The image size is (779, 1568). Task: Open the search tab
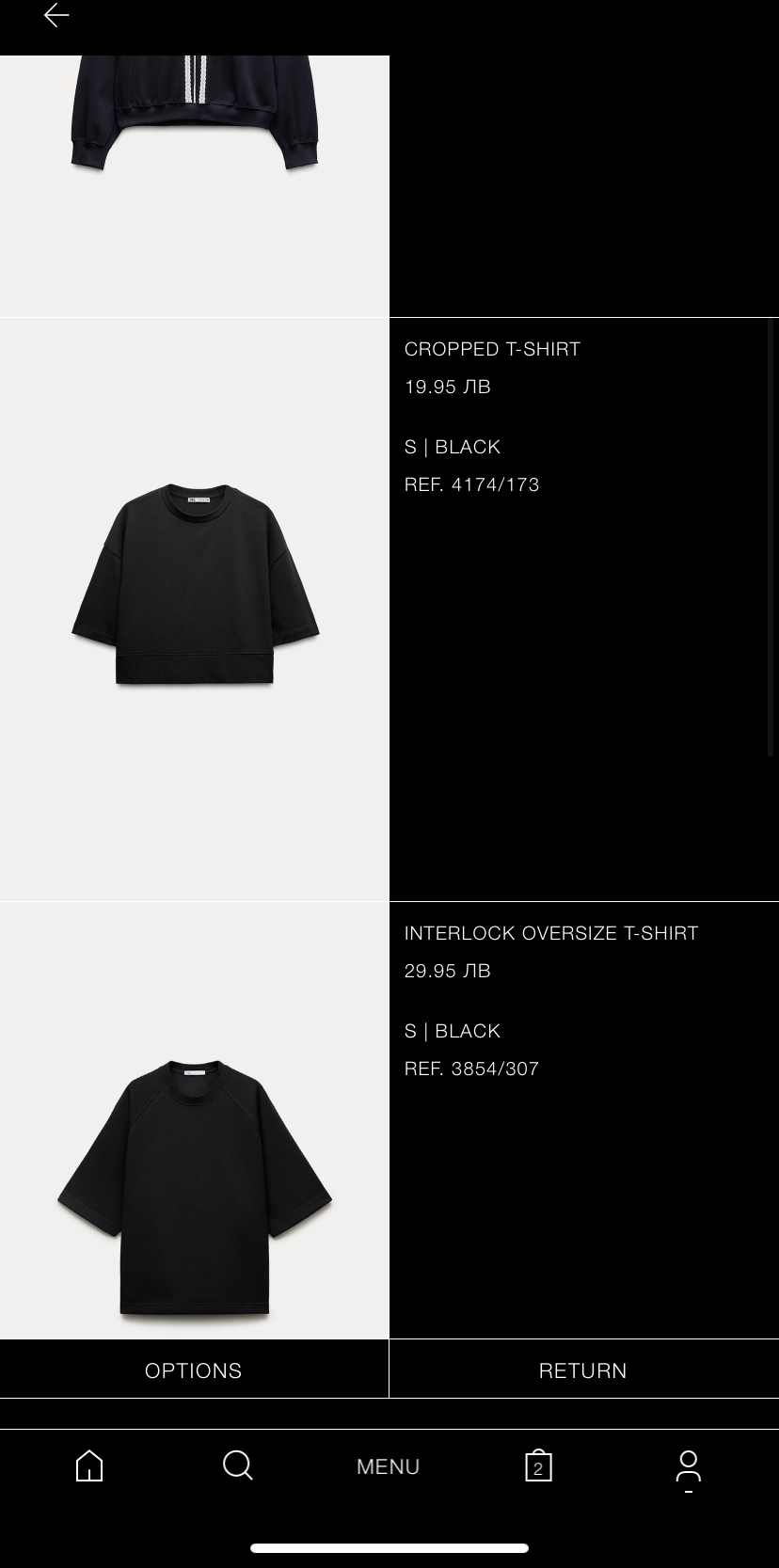(x=238, y=1465)
